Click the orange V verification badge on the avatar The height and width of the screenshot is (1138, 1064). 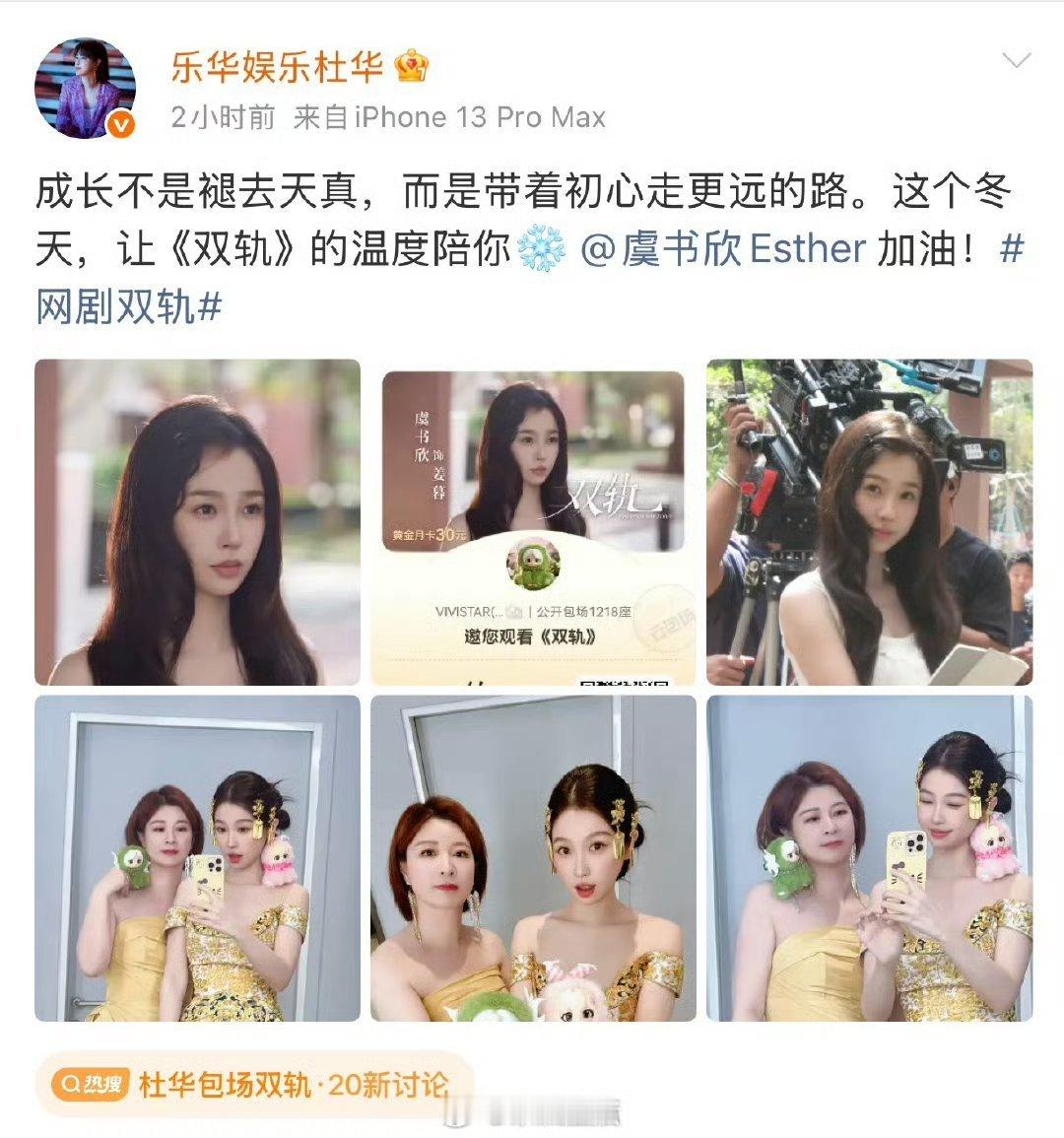[118, 121]
